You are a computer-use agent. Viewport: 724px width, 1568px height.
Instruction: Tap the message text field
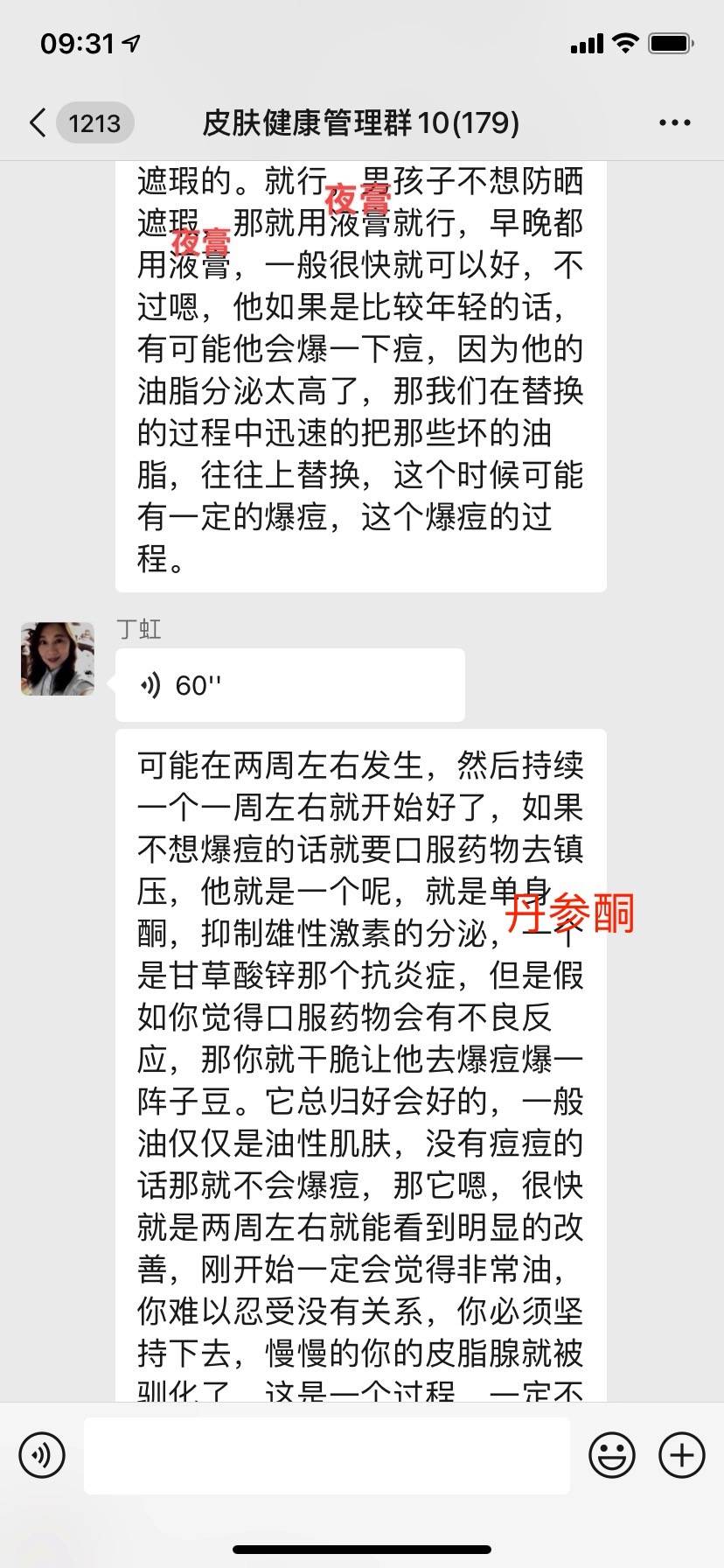(326, 1455)
